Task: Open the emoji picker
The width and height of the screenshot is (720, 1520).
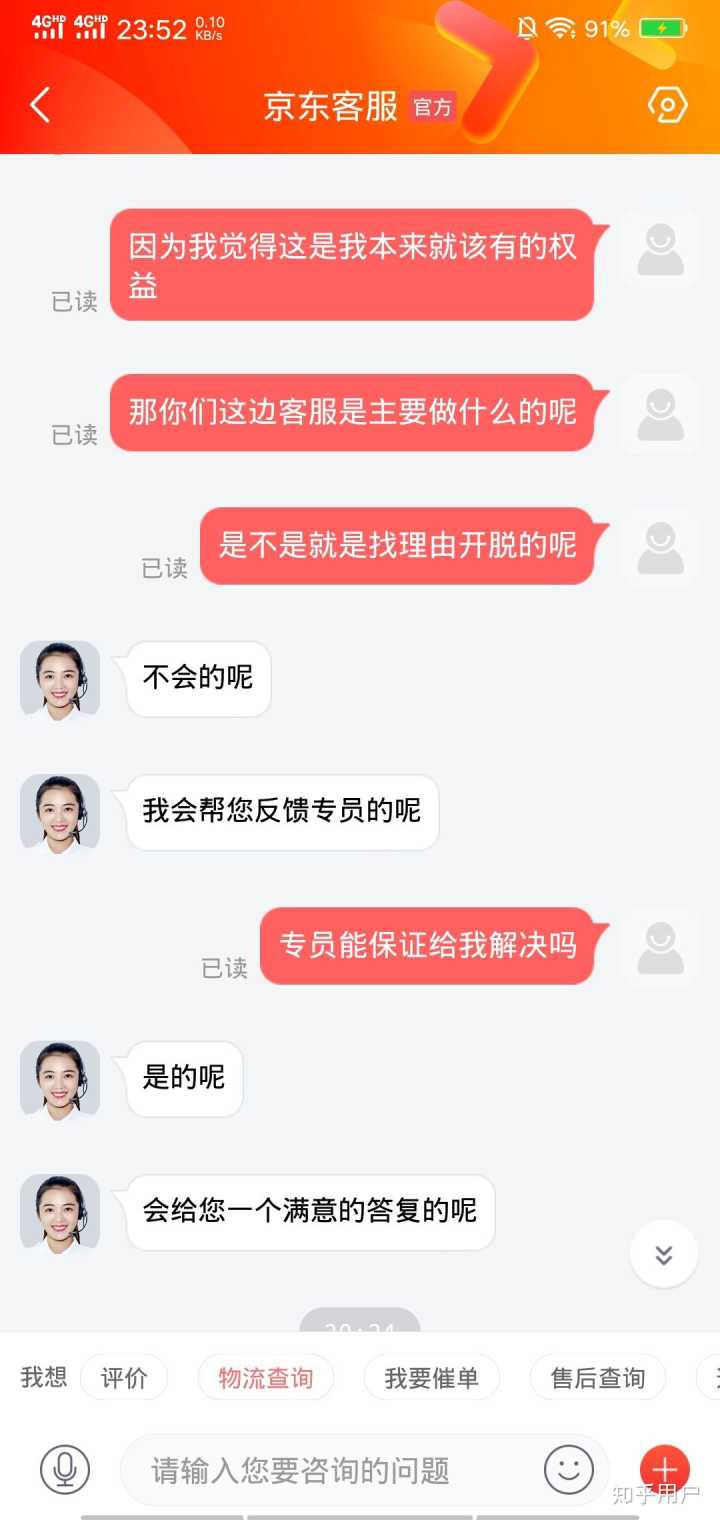Action: (x=568, y=1469)
